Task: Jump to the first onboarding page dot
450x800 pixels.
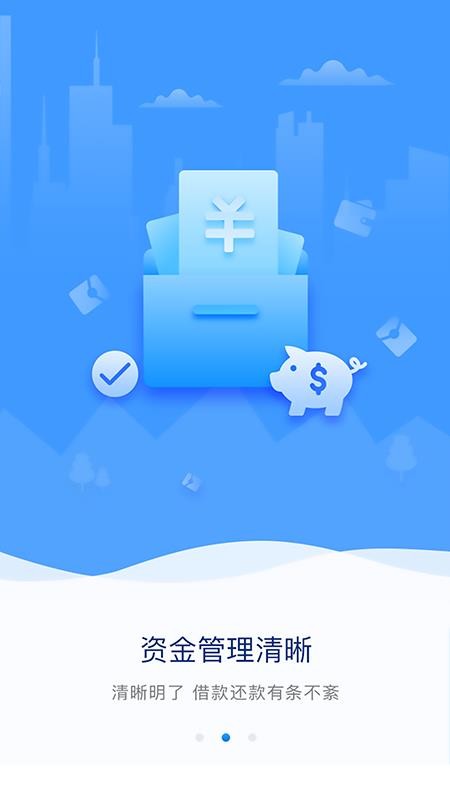Action: click(x=199, y=737)
